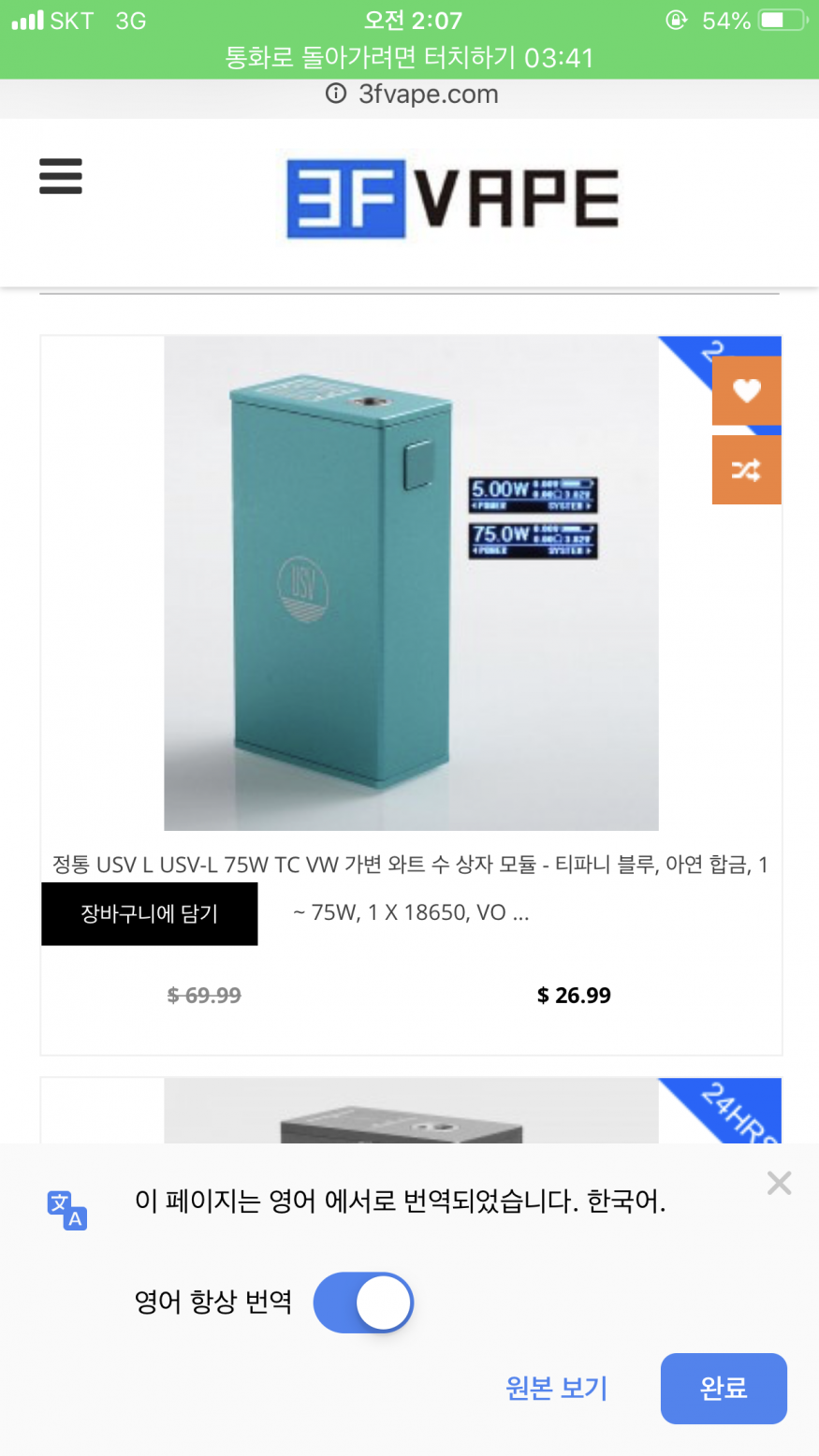Tap the 완료 button
This screenshot has height=1456, width=819.
pos(723,1388)
